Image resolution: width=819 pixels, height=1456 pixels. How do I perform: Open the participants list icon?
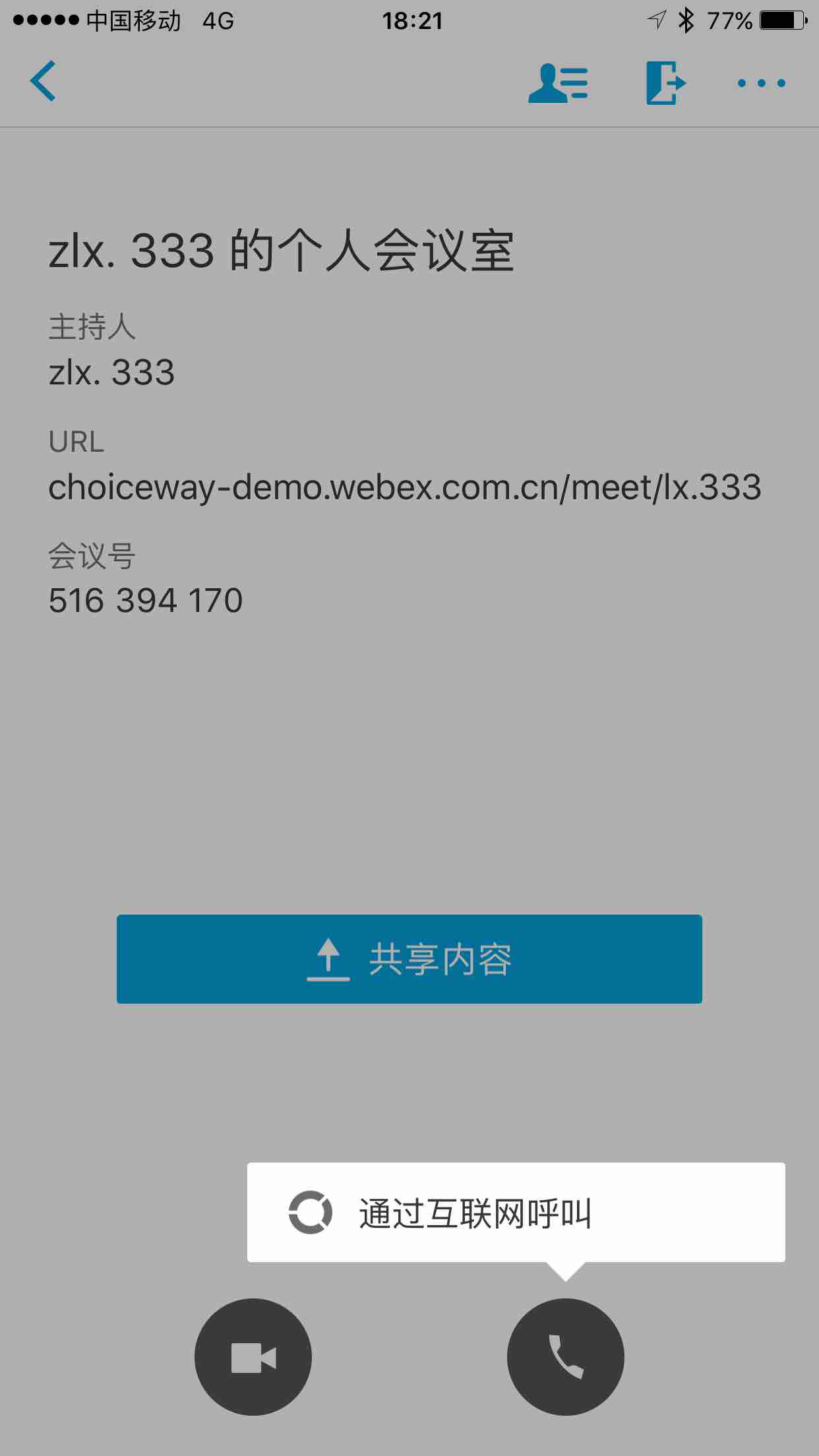(x=558, y=83)
